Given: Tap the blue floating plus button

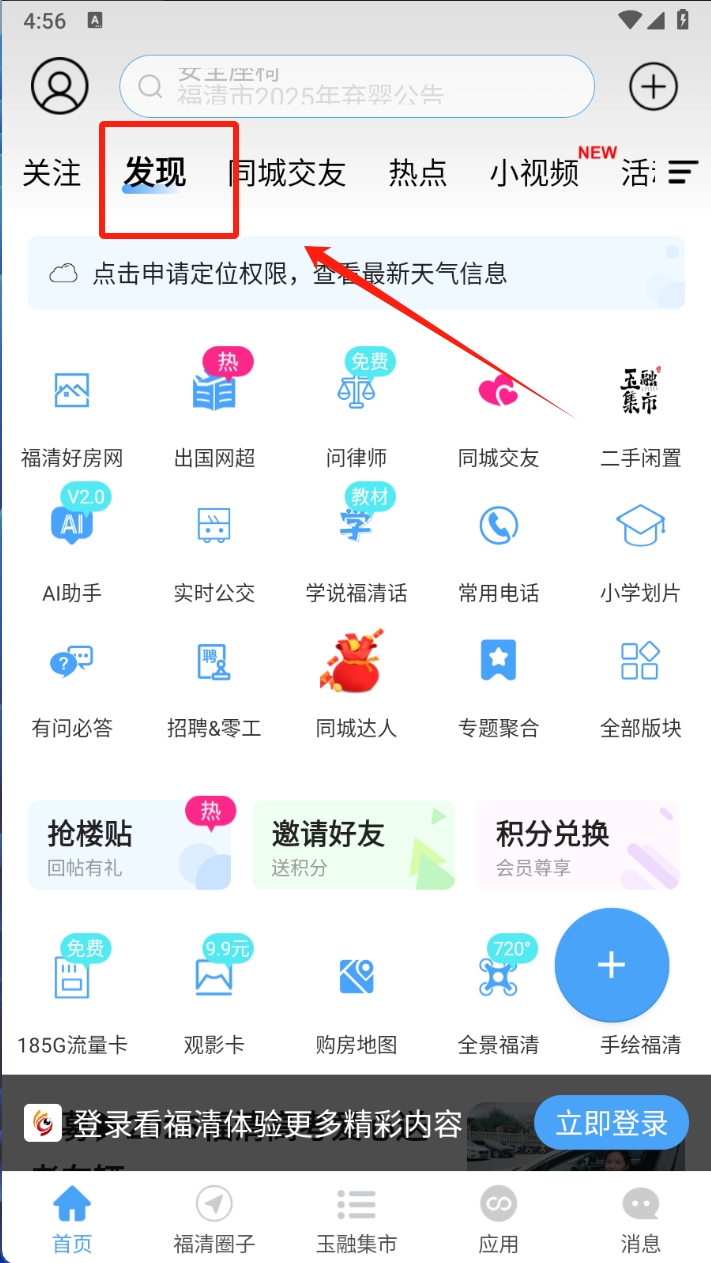Looking at the screenshot, I should coord(611,965).
